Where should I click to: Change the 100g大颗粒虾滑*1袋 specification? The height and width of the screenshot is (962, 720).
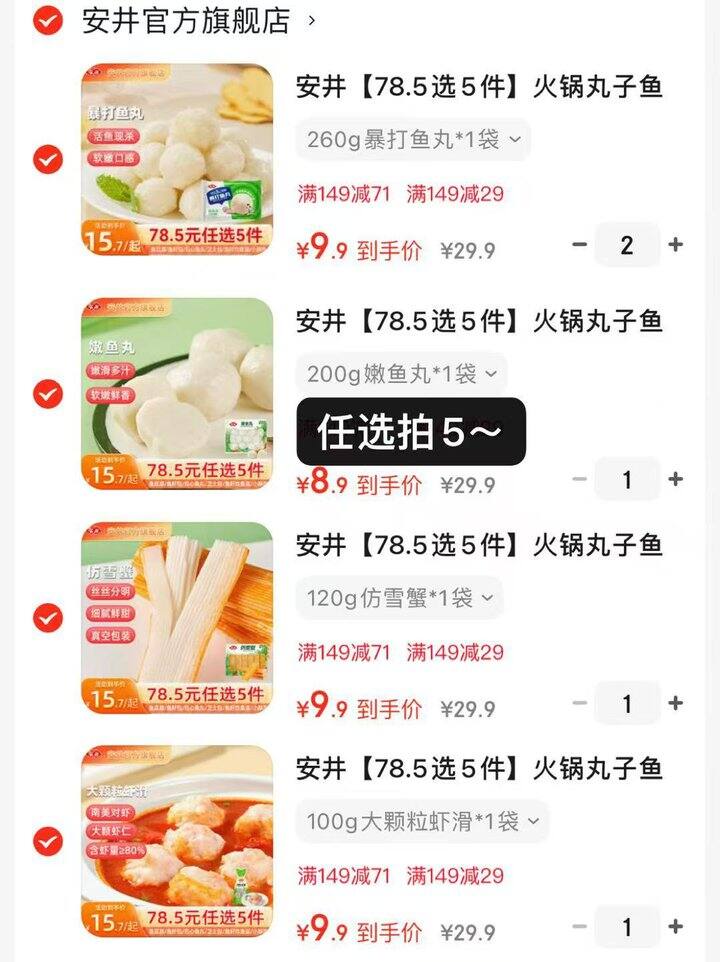[x=423, y=822]
